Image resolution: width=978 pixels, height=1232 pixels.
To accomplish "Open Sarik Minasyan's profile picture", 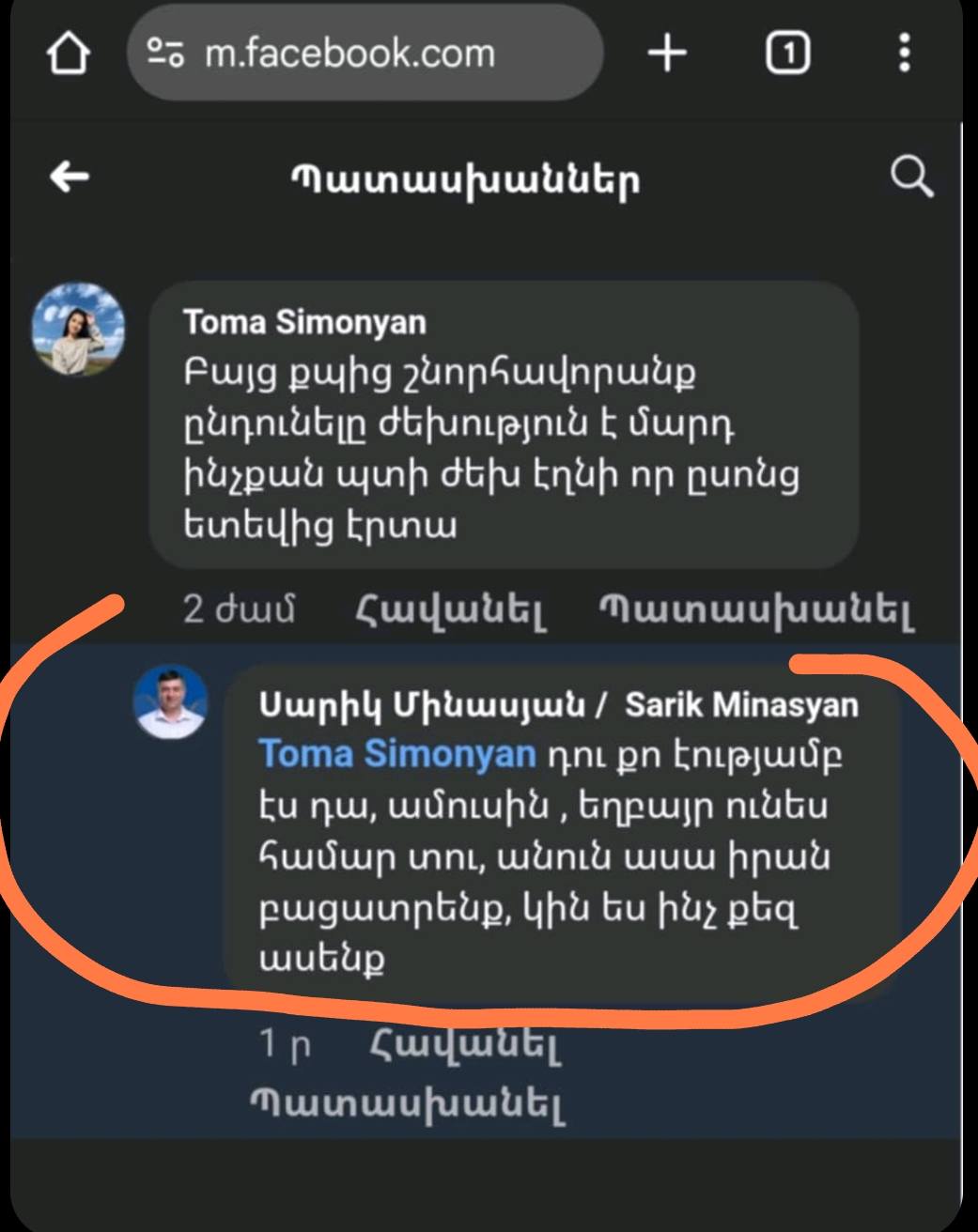I will pyautogui.click(x=170, y=702).
